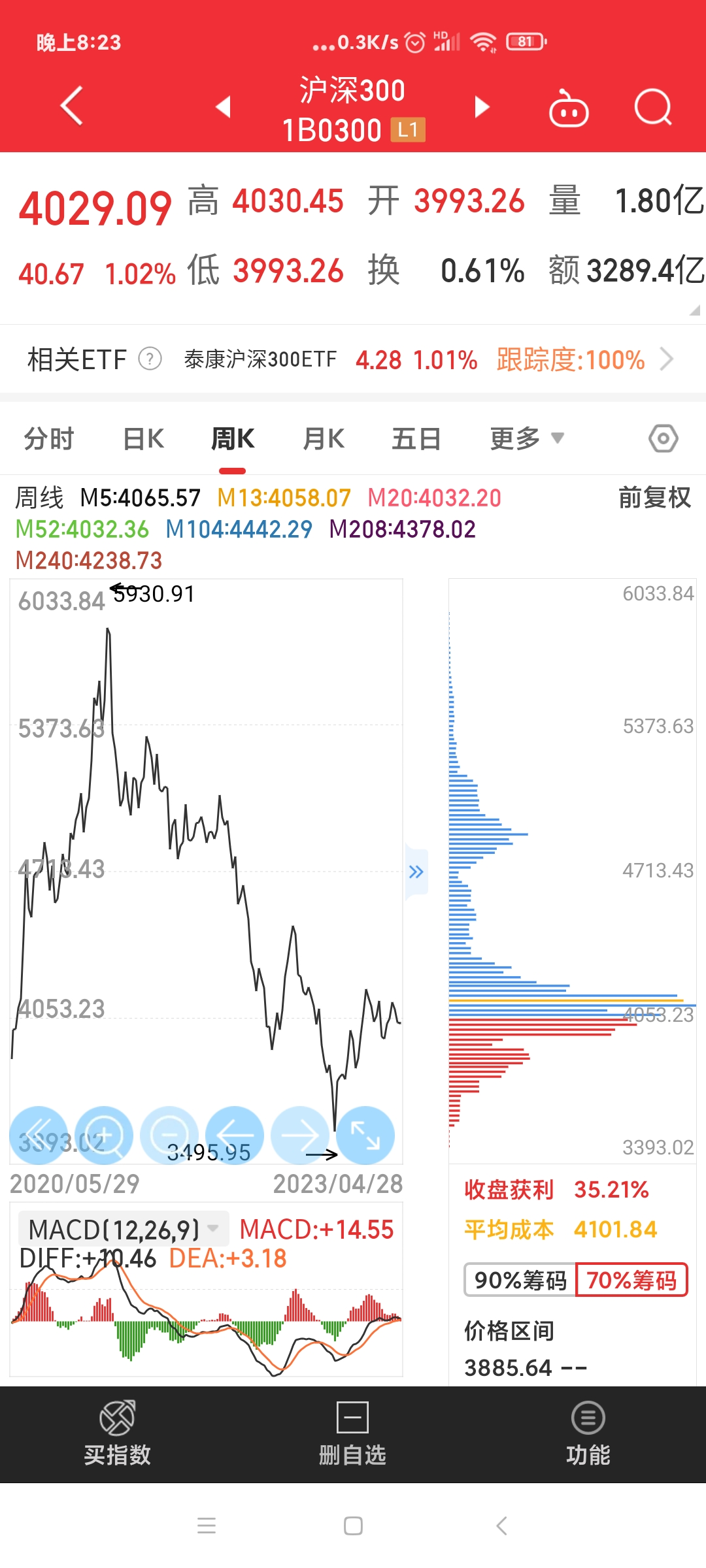The width and height of the screenshot is (706, 1568).
Task: Open the search icon
Action: (x=653, y=107)
